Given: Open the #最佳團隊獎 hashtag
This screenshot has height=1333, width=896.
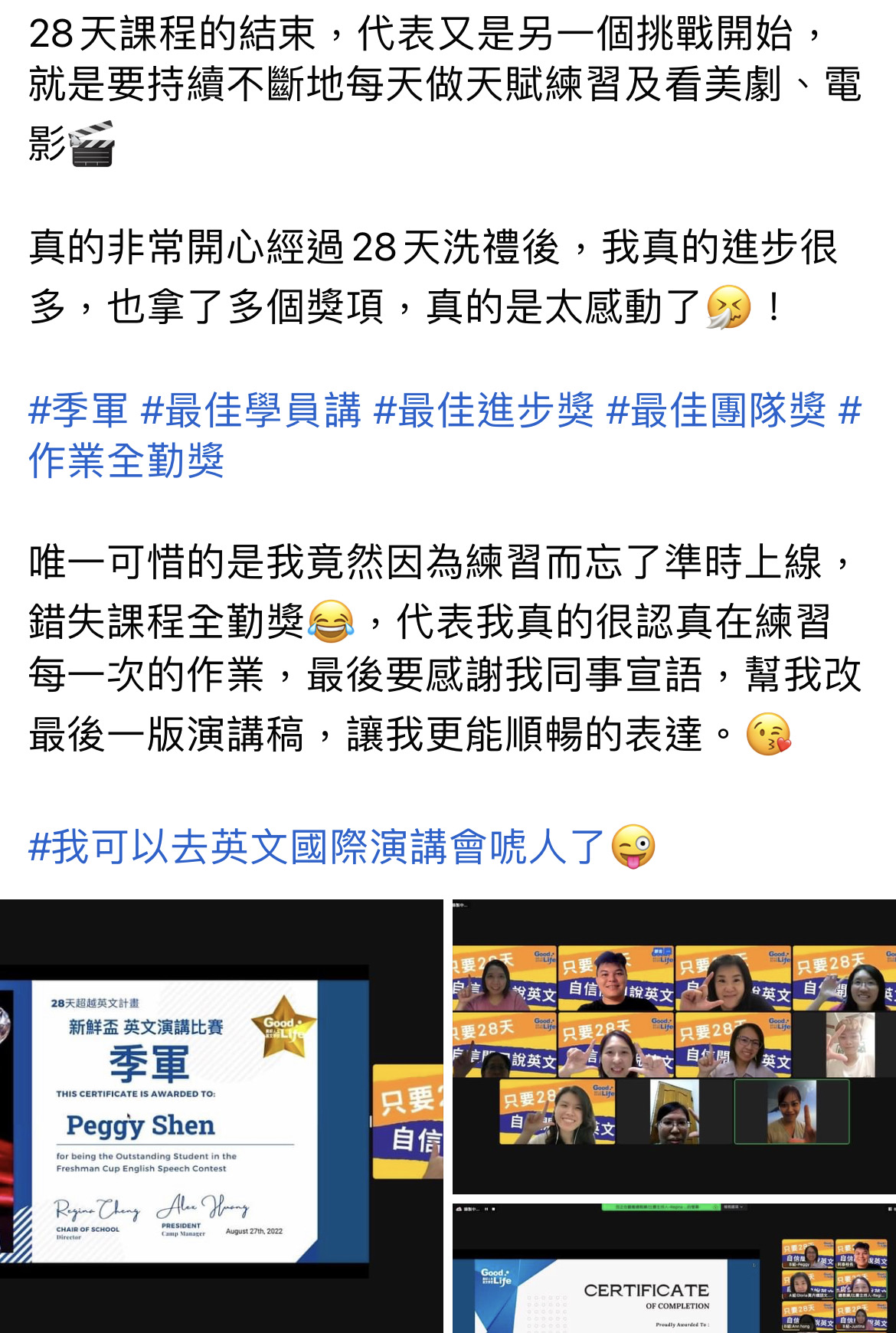Looking at the screenshot, I should (x=716, y=411).
